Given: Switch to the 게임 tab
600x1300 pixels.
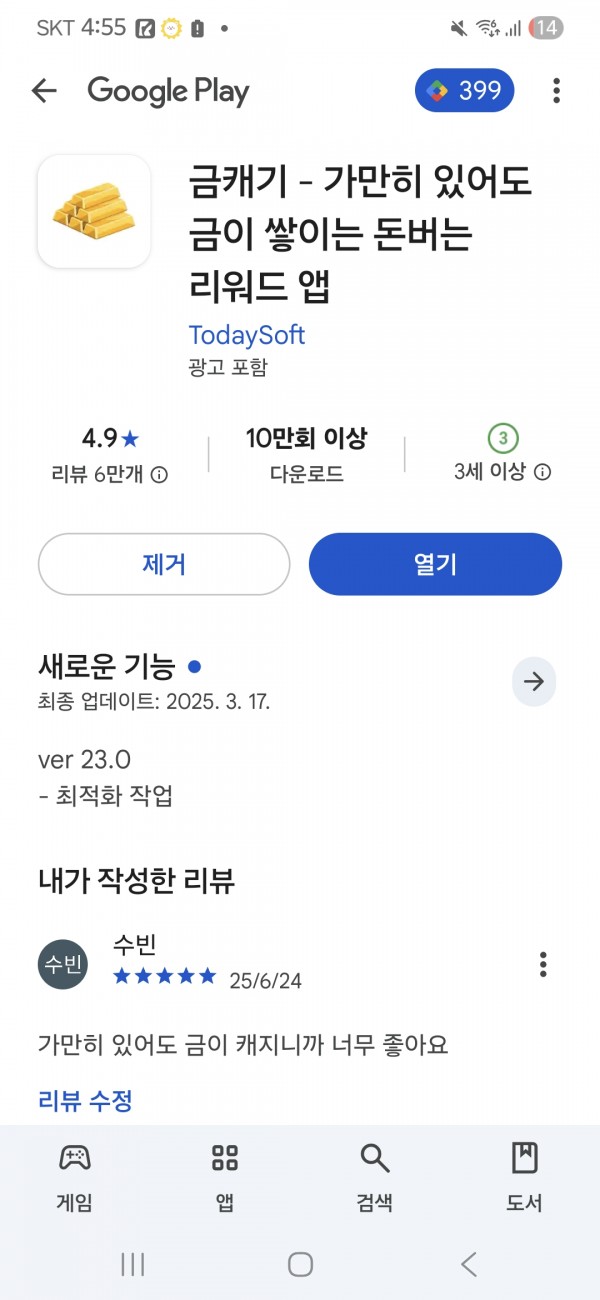Looking at the screenshot, I should (74, 1177).
